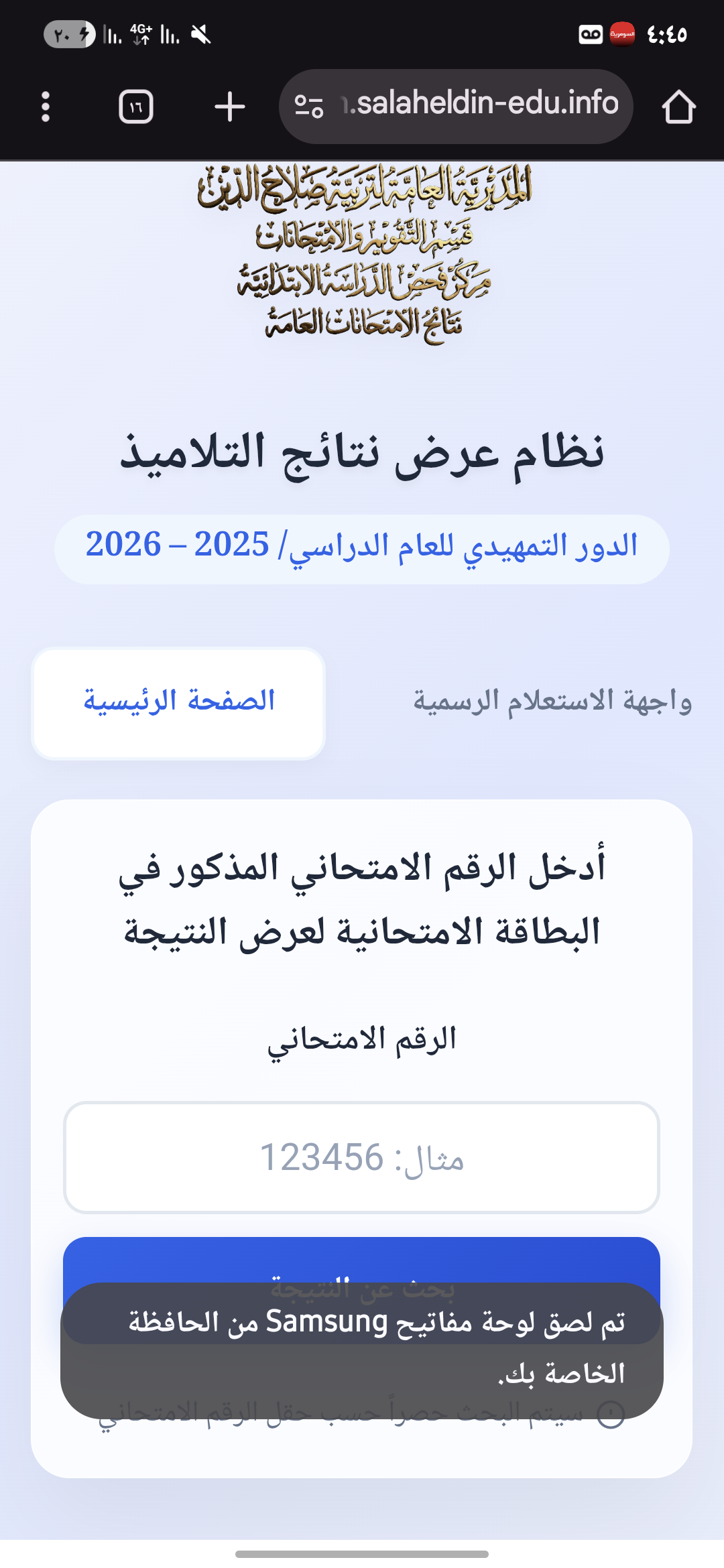Tap the بحث عن النتيجة button
This screenshot has height=1568, width=724.
coord(361,1261)
